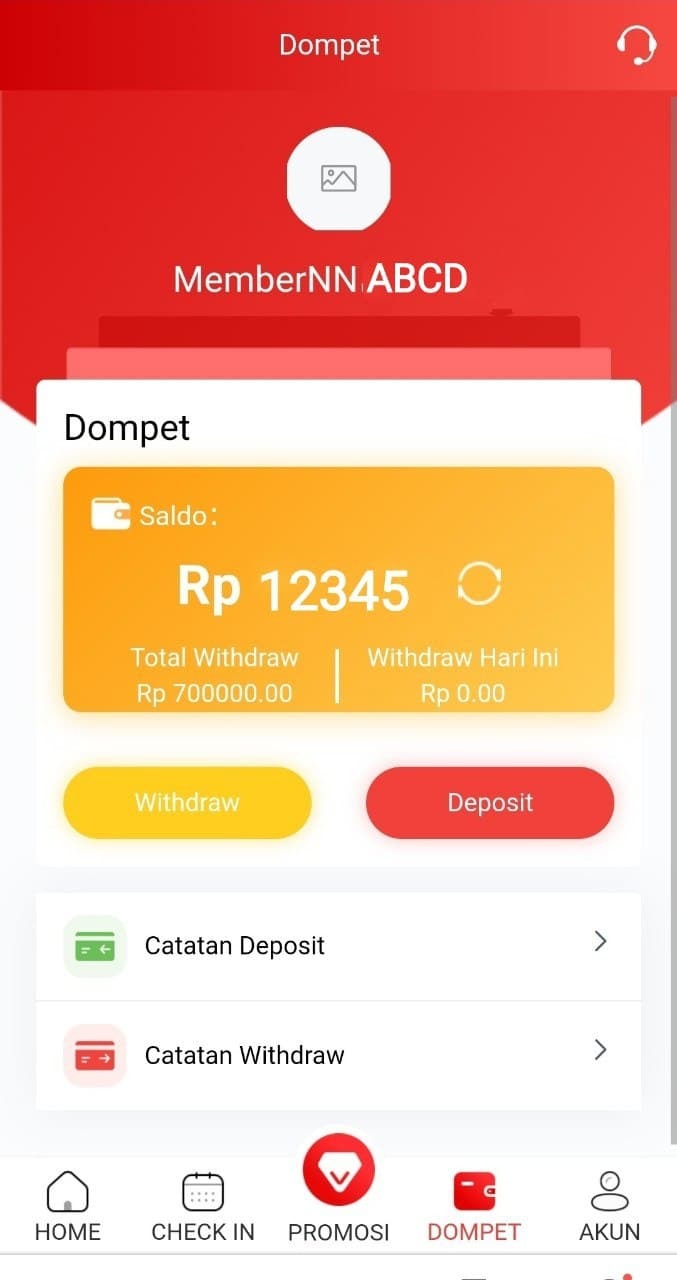Switch to the CHECK IN tab
Image resolution: width=677 pixels, height=1280 pixels.
[x=203, y=1204]
